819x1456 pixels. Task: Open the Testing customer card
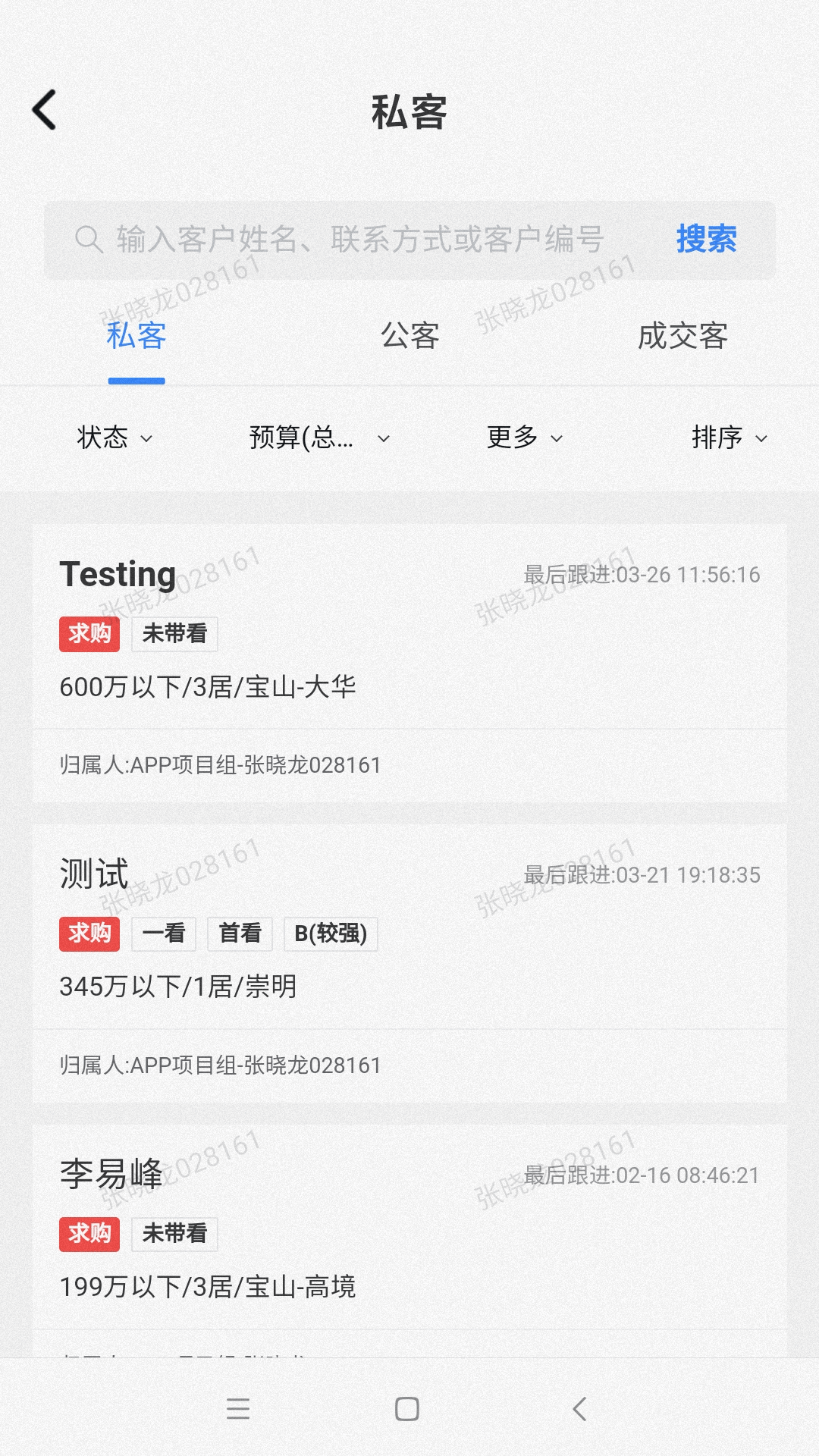coord(409,663)
